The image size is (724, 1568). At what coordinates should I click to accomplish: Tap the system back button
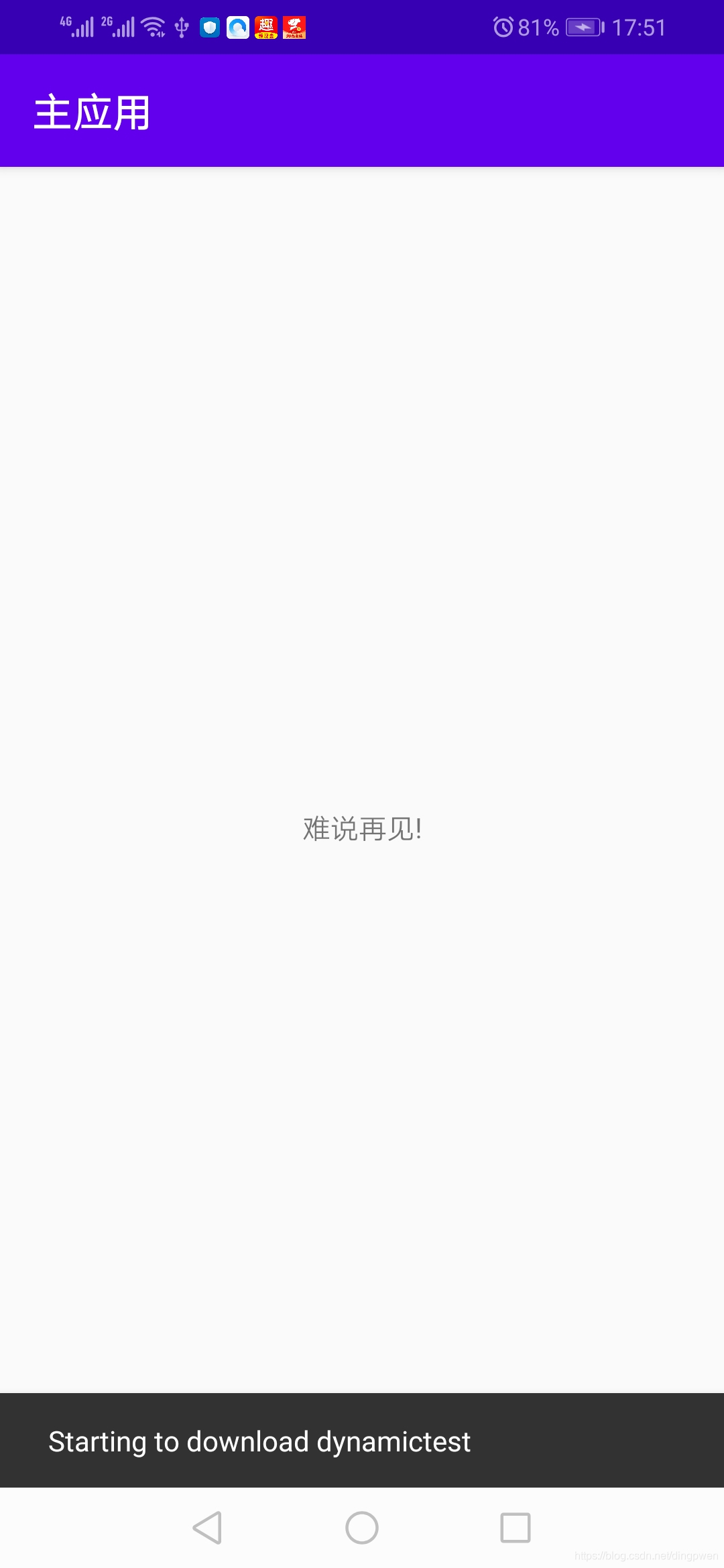(x=208, y=1528)
